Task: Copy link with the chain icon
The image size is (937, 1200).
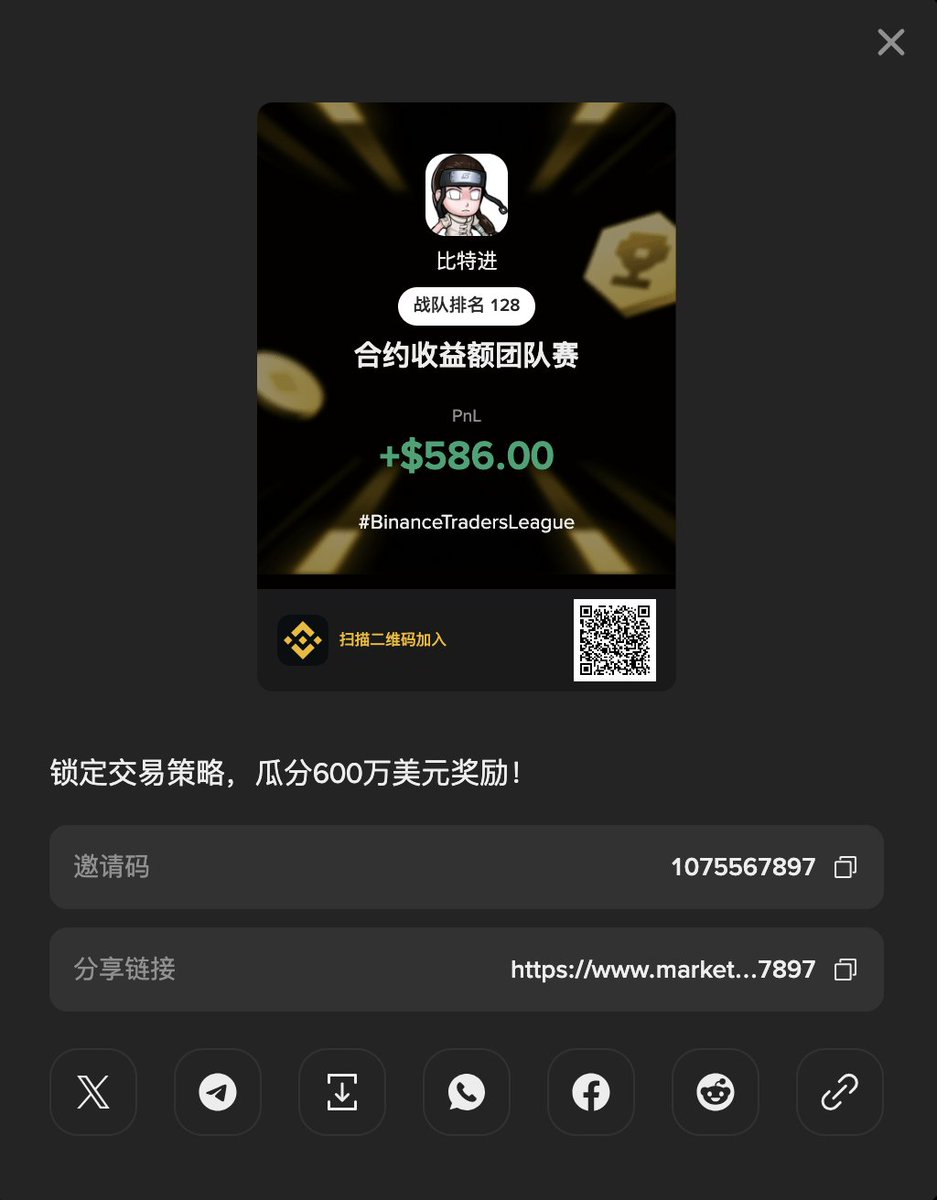Action: [x=839, y=1092]
